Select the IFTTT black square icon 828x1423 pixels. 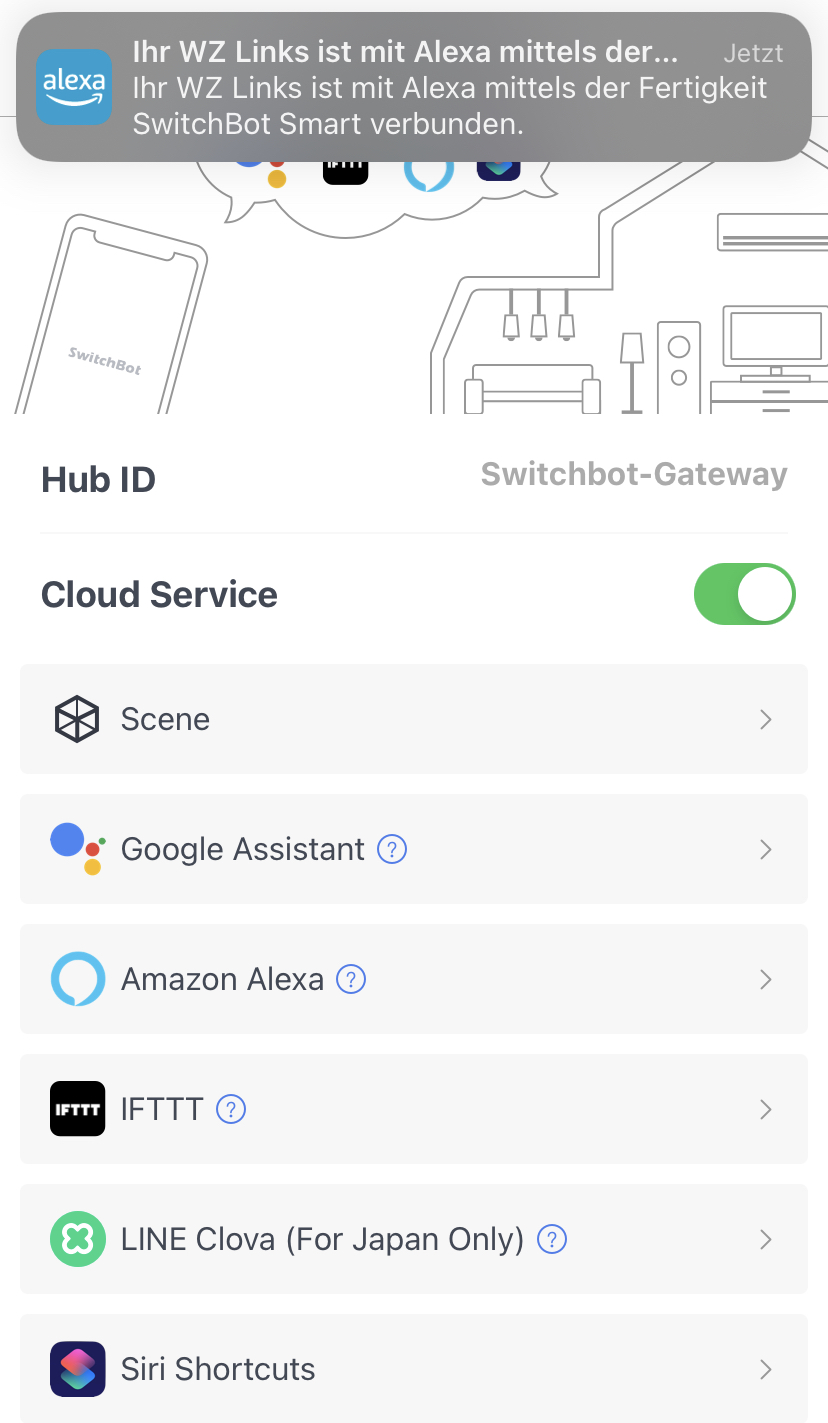coord(77,1109)
